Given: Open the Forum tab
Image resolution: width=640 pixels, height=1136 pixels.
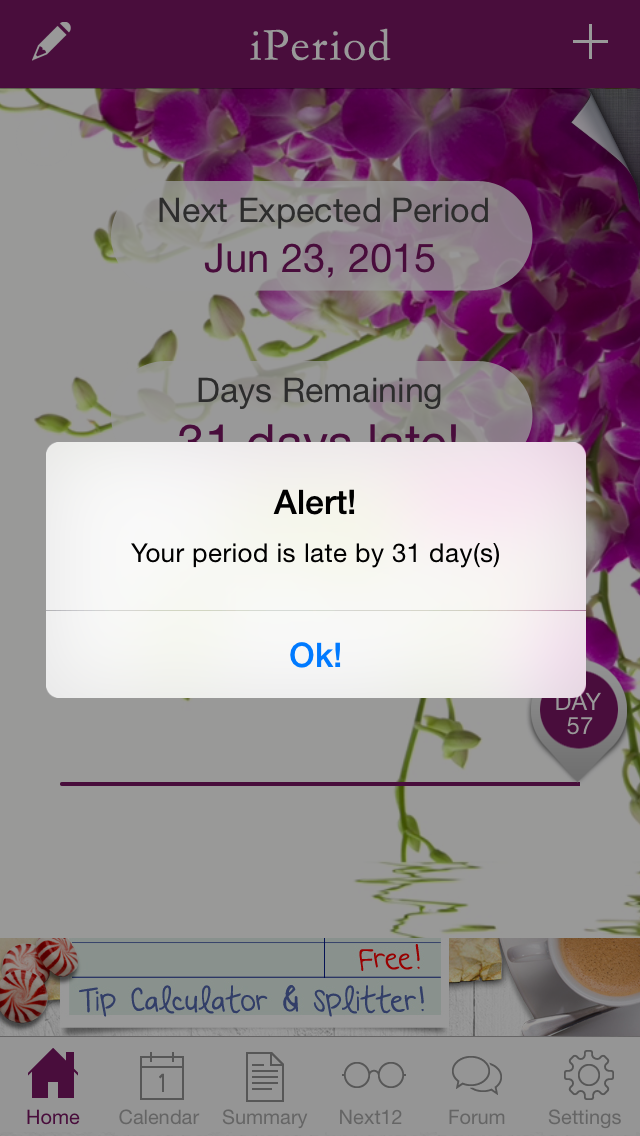Looking at the screenshot, I should 476,1088.
